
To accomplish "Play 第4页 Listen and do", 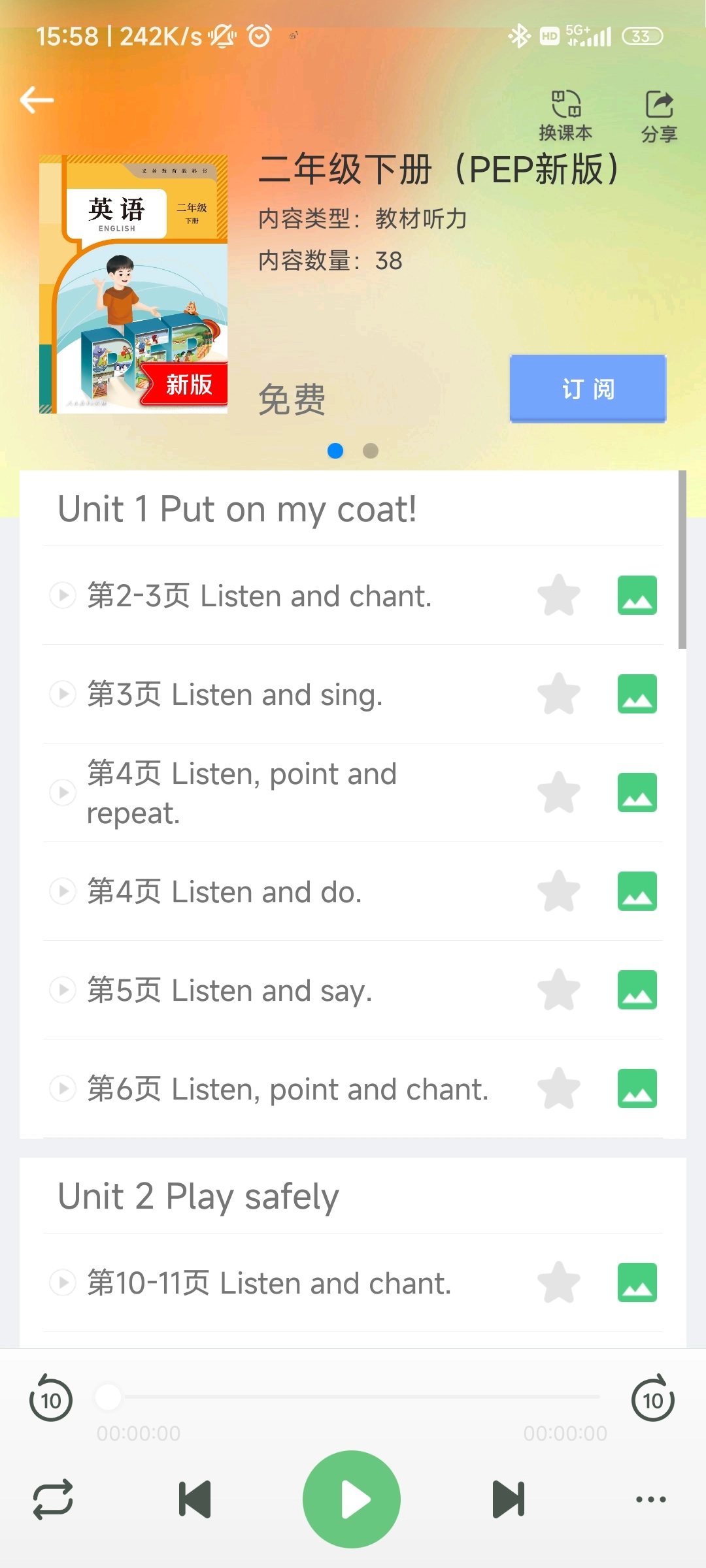I will pyautogui.click(x=63, y=891).
